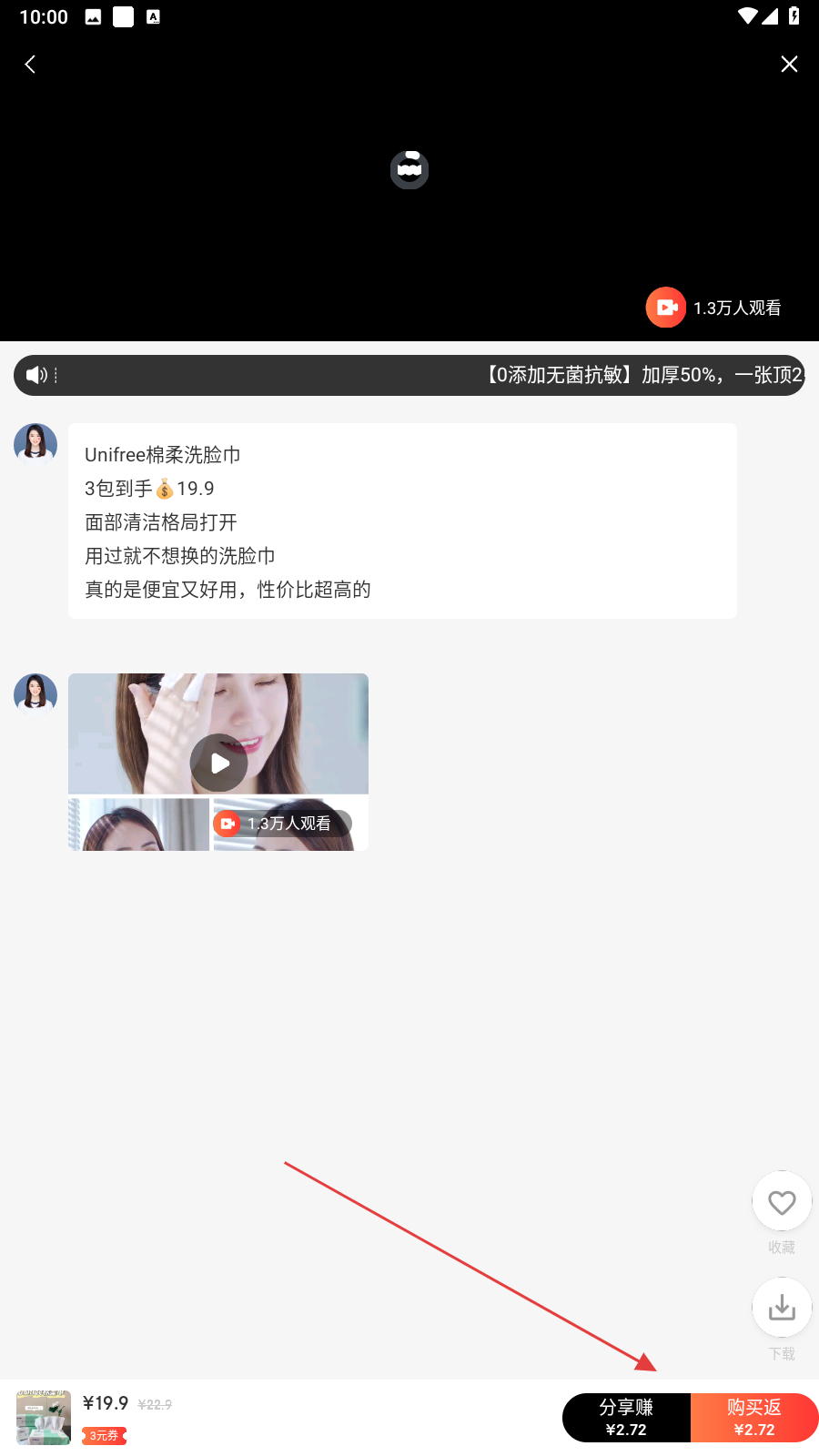
Task: Add this product to favorites (收藏)
Action: click(782, 1203)
